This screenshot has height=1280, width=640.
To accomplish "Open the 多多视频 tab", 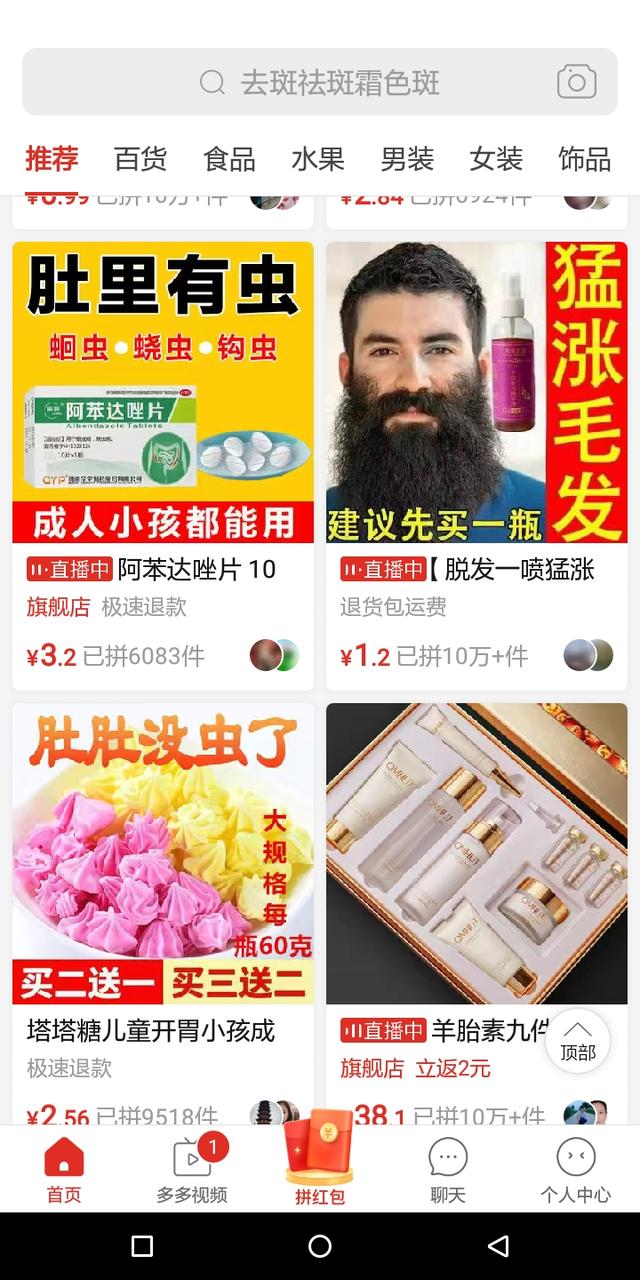I will pyautogui.click(x=192, y=1169).
